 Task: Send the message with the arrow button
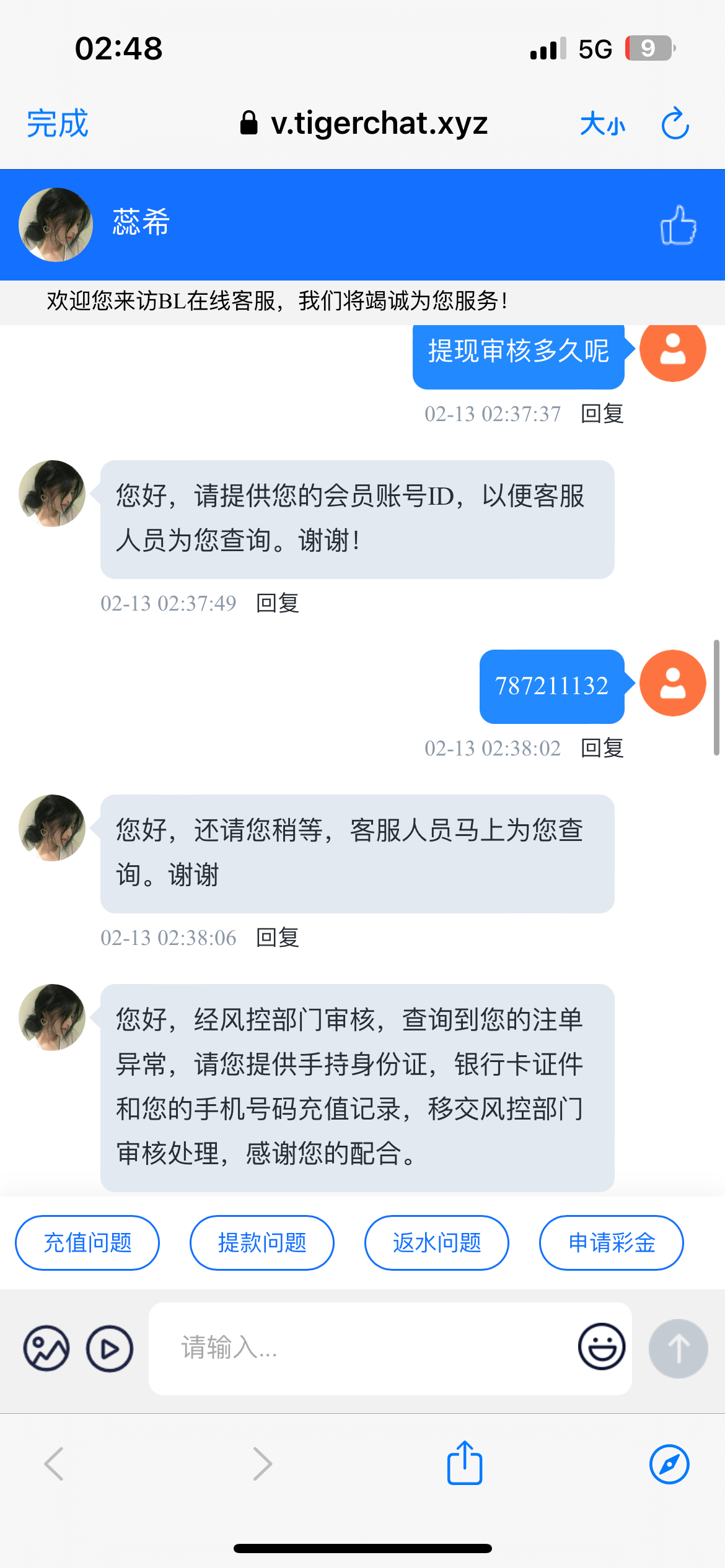click(x=678, y=1348)
